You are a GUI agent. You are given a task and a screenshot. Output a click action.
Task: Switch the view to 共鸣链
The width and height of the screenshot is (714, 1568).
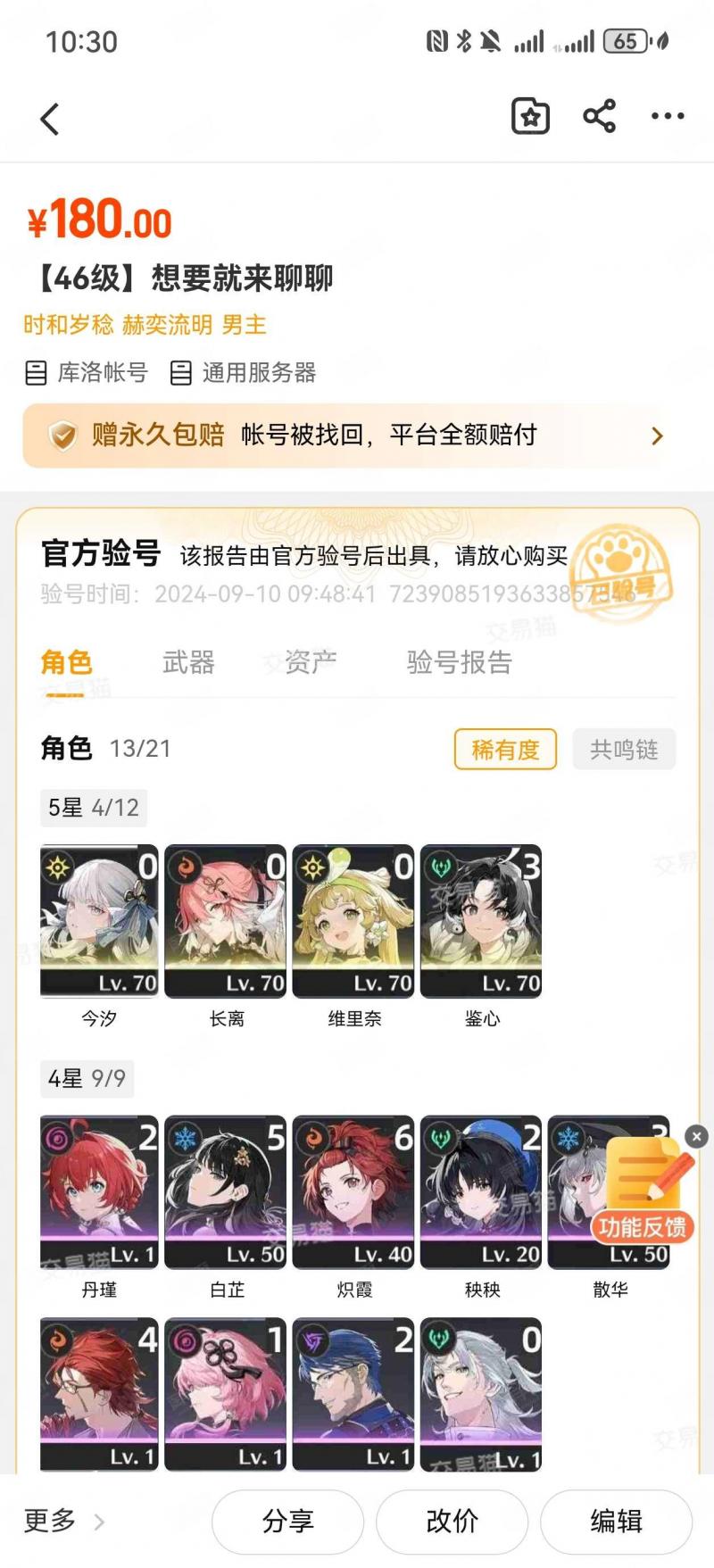coord(624,750)
